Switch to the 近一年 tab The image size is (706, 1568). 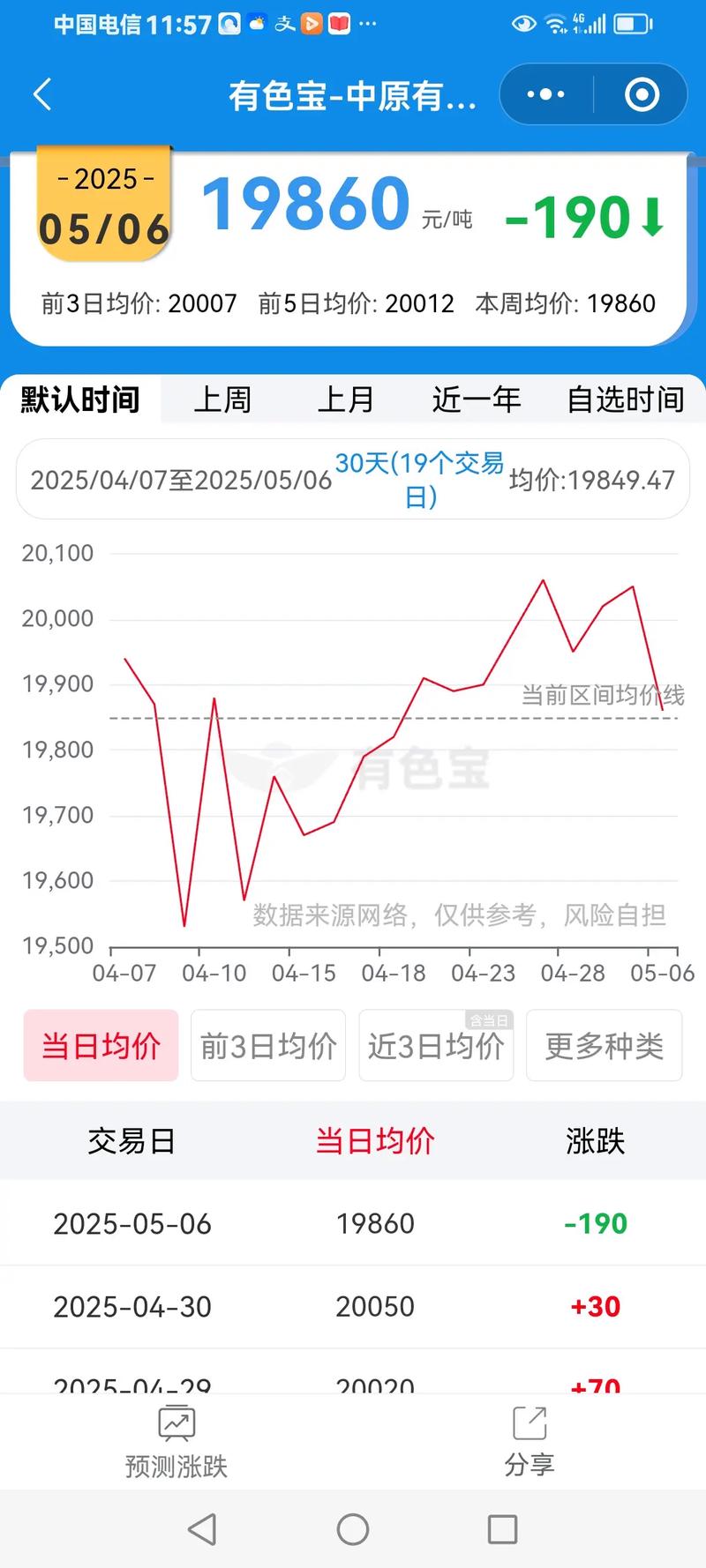[x=476, y=399]
